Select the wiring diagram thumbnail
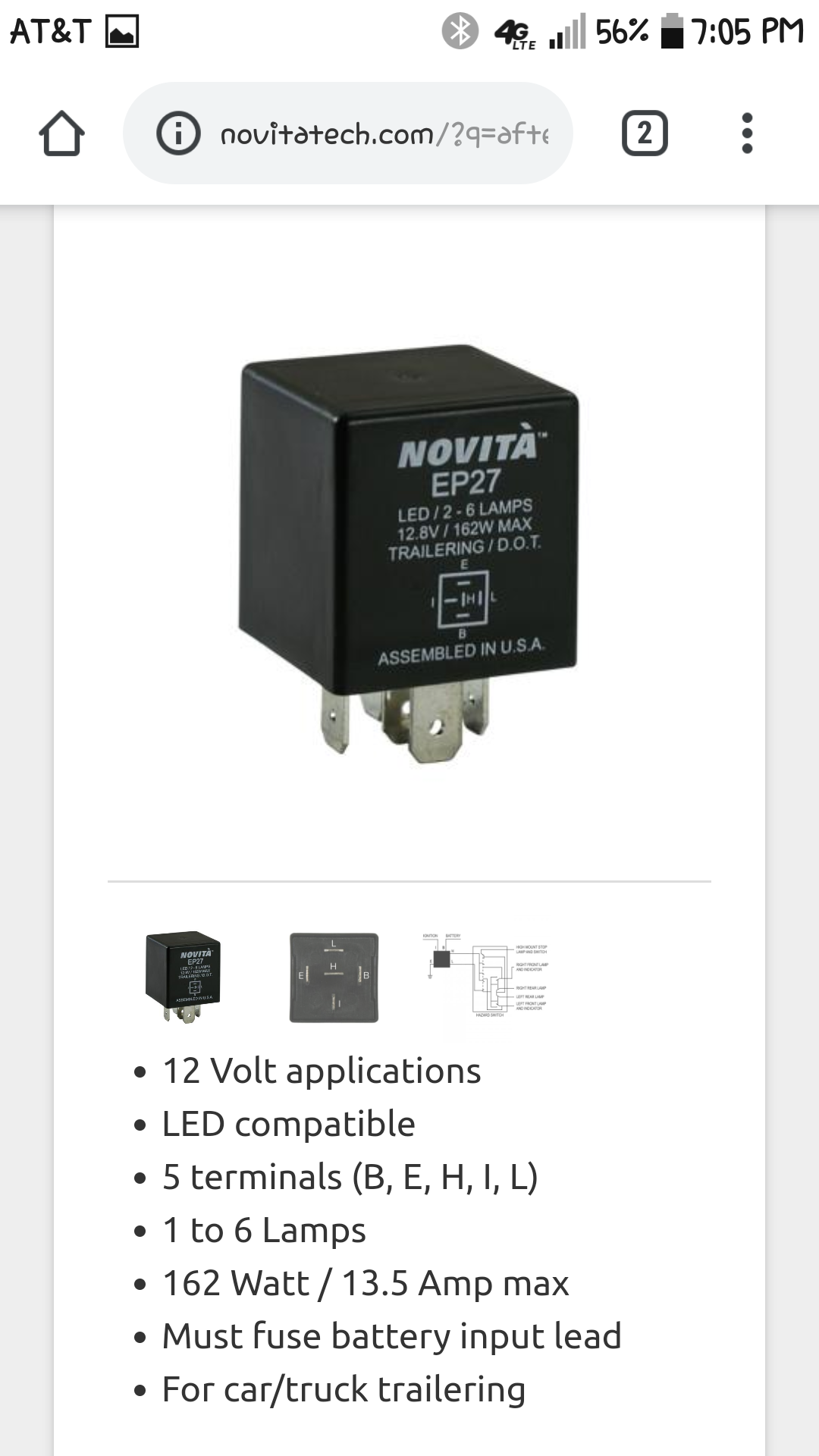Image resolution: width=819 pixels, height=1456 pixels. [x=485, y=976]
